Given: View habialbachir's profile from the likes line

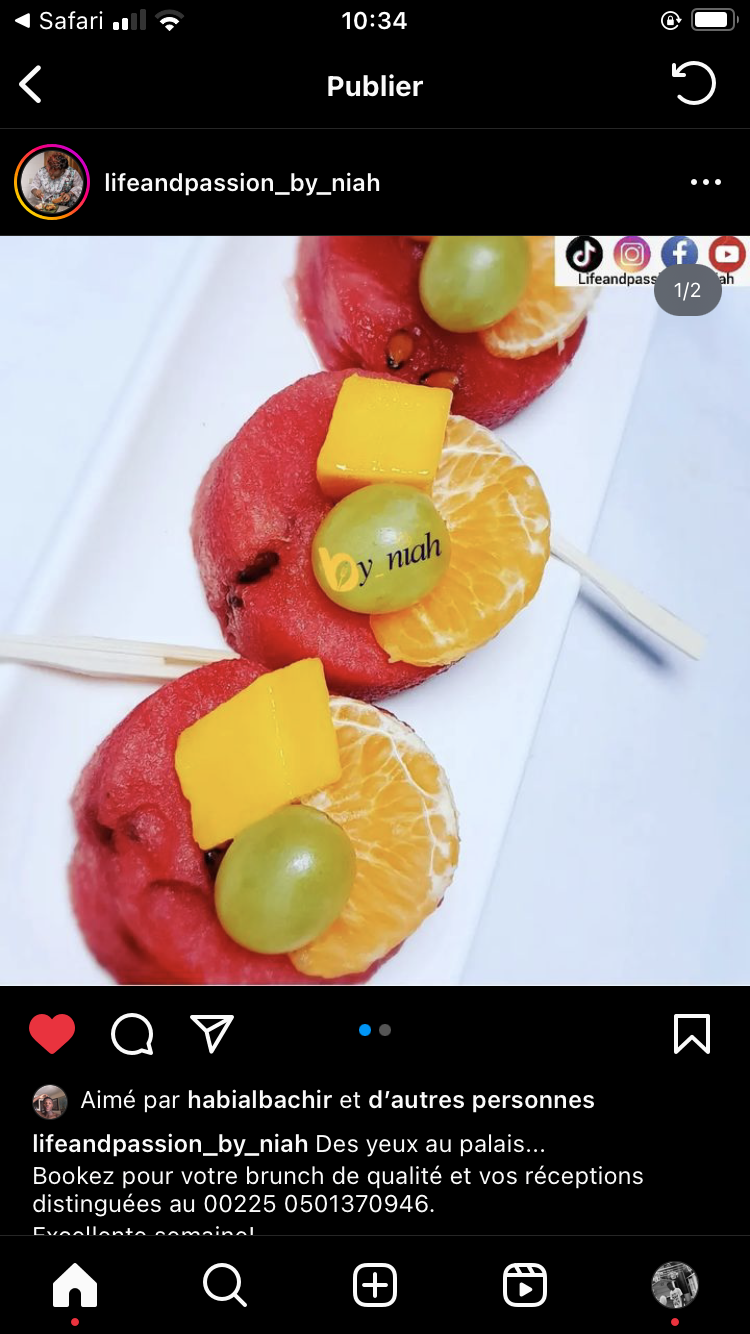Looking at the screenshot, I should pyautogui.click(x=259, y=1100).
